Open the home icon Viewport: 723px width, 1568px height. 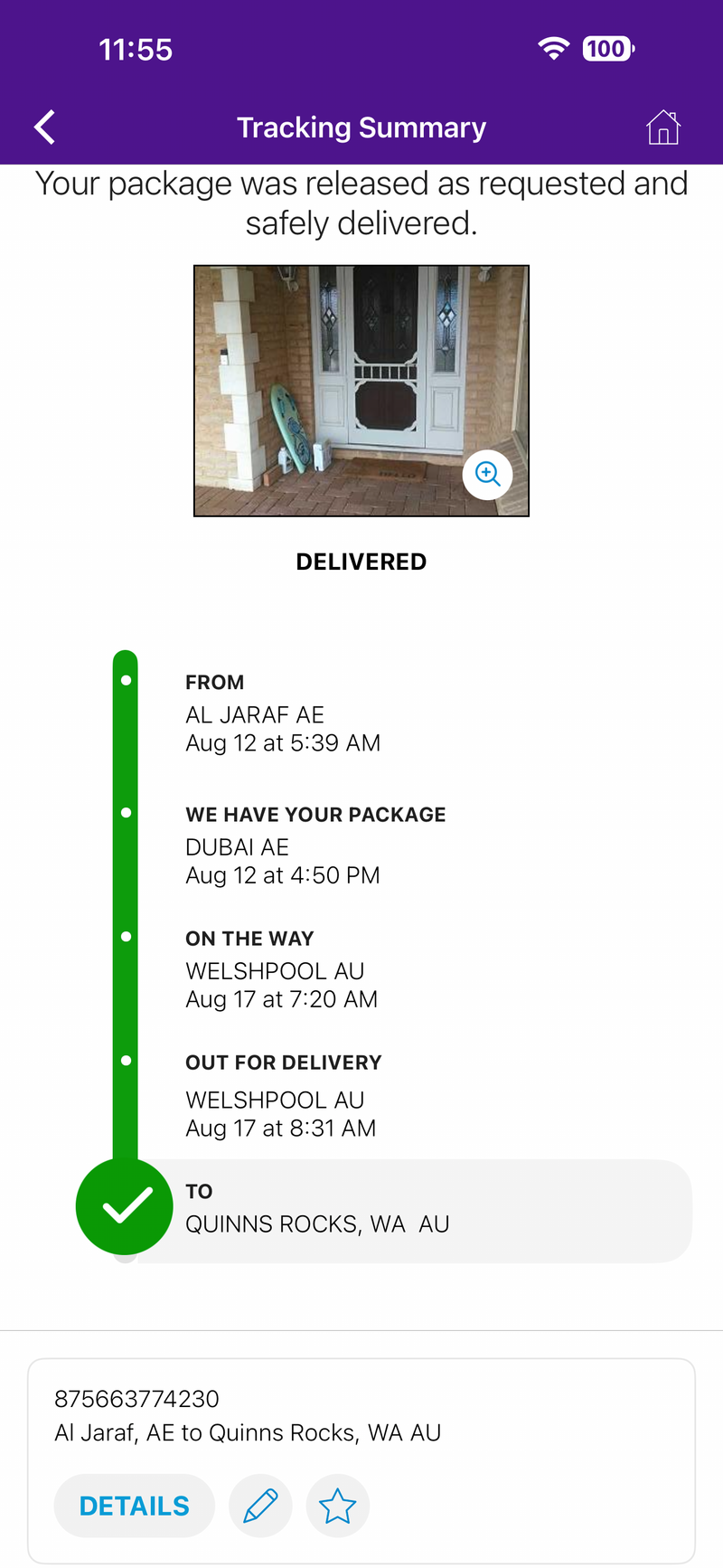point(663,128)
